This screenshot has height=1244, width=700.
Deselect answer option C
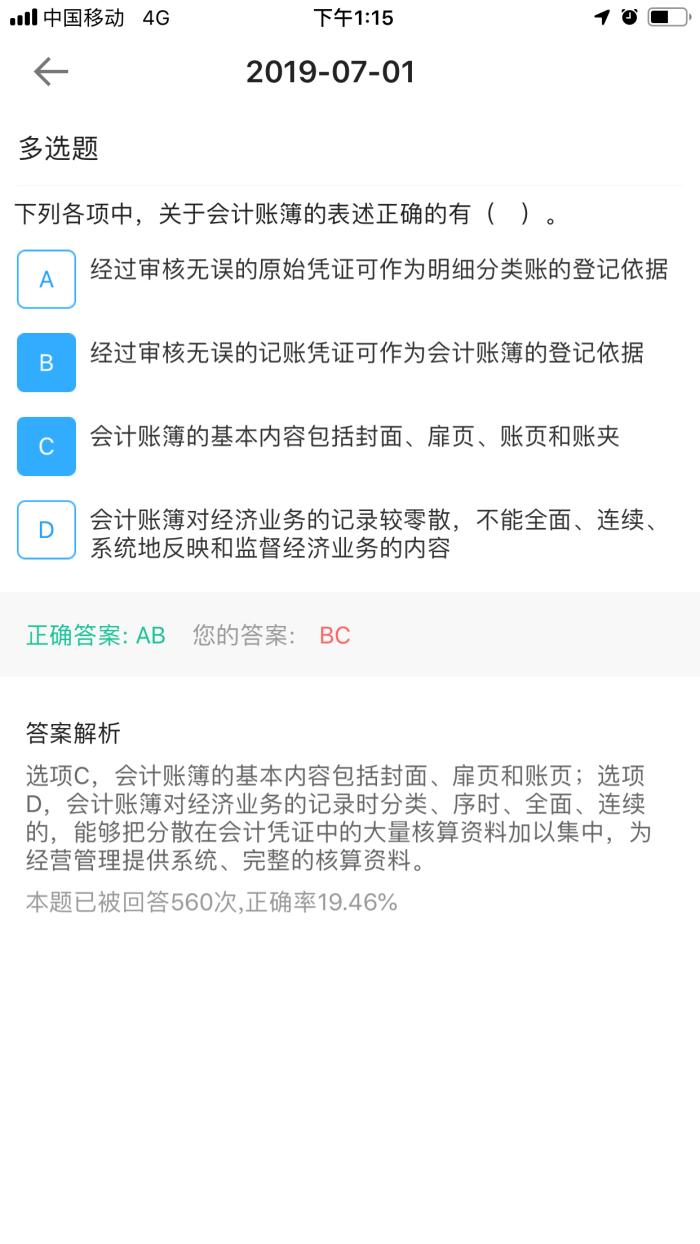[x=46, y=446]
